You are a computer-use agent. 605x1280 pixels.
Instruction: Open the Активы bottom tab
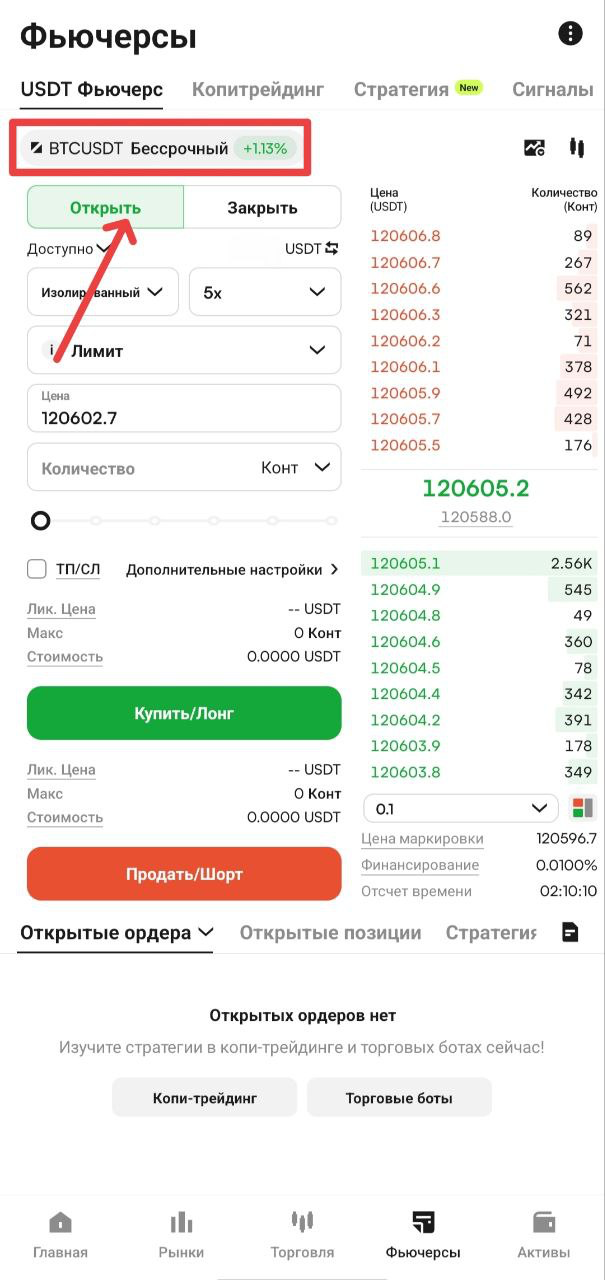544,1235
